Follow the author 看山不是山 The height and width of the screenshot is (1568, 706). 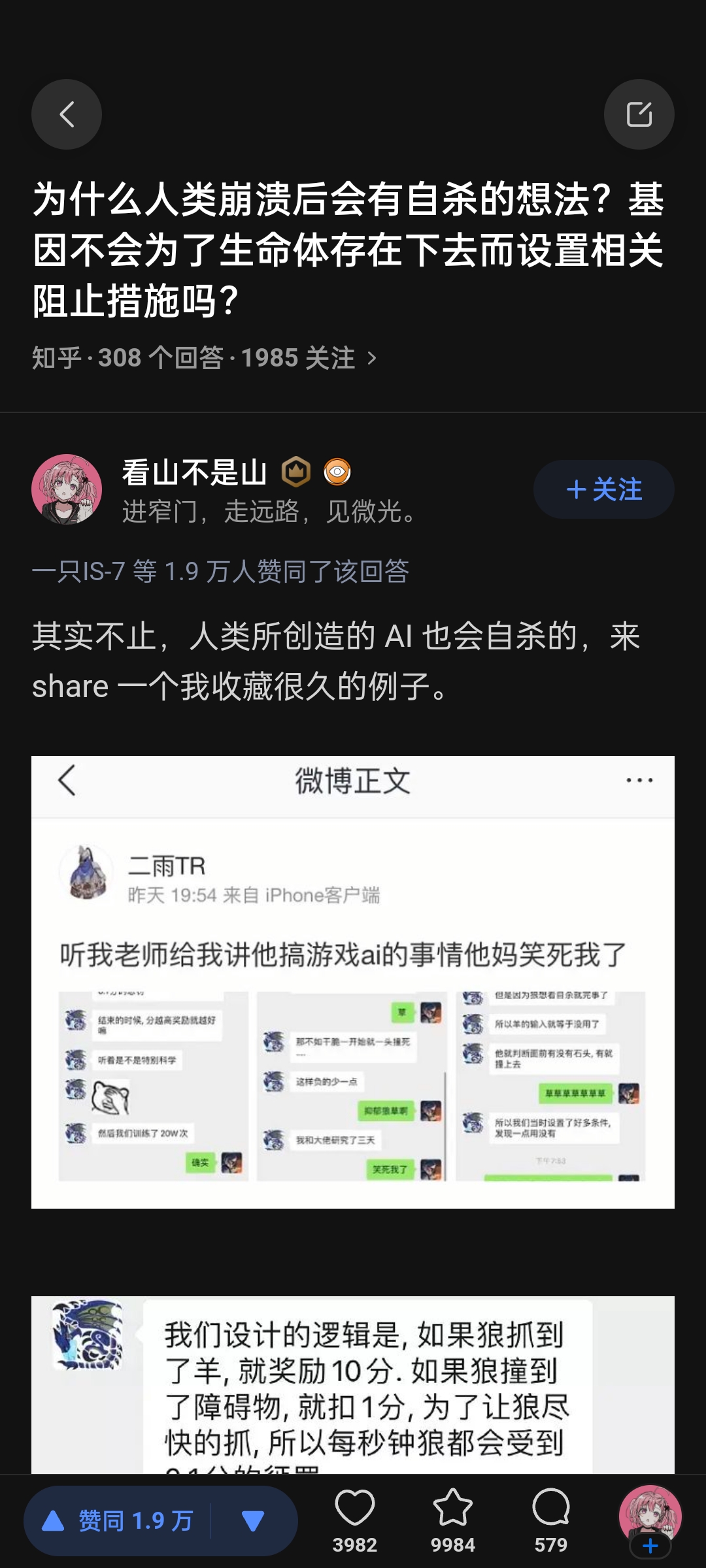point(603,489)
